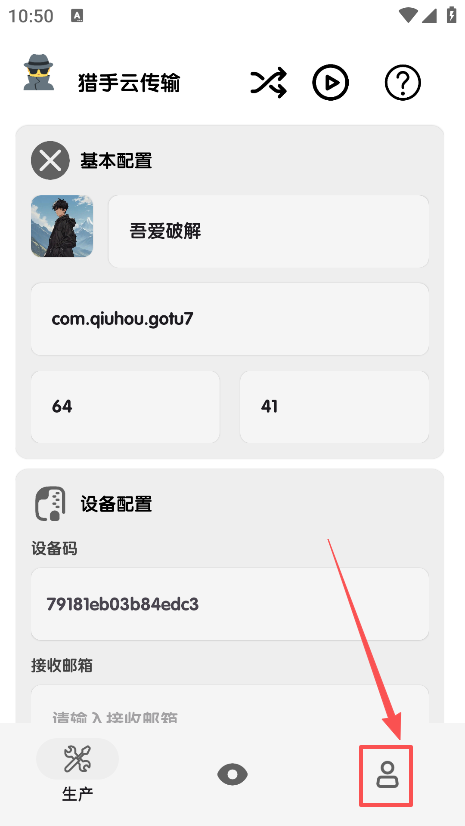
Task: Open the eye tab in bottom navigation
Action: pos(232,774)
